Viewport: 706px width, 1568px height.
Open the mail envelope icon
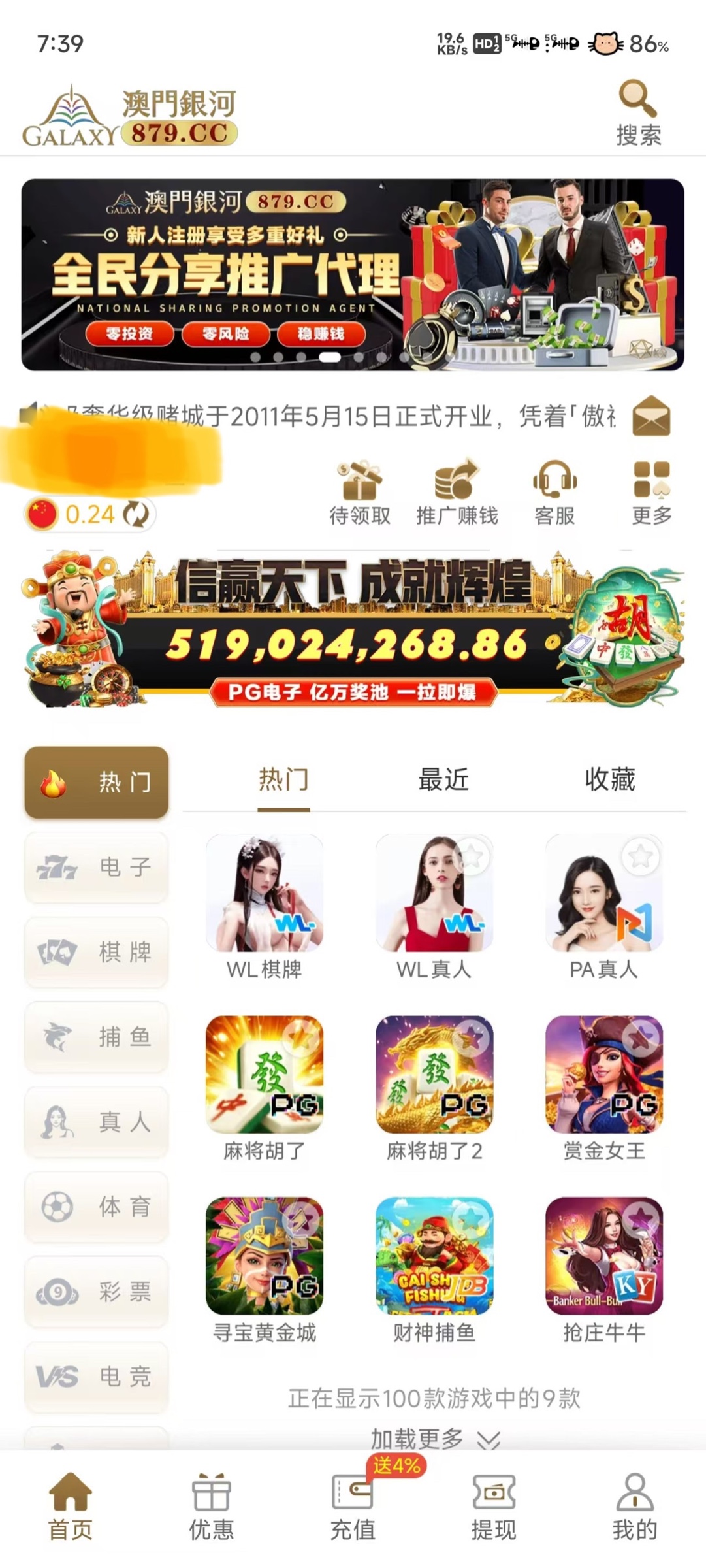point(651,416)
